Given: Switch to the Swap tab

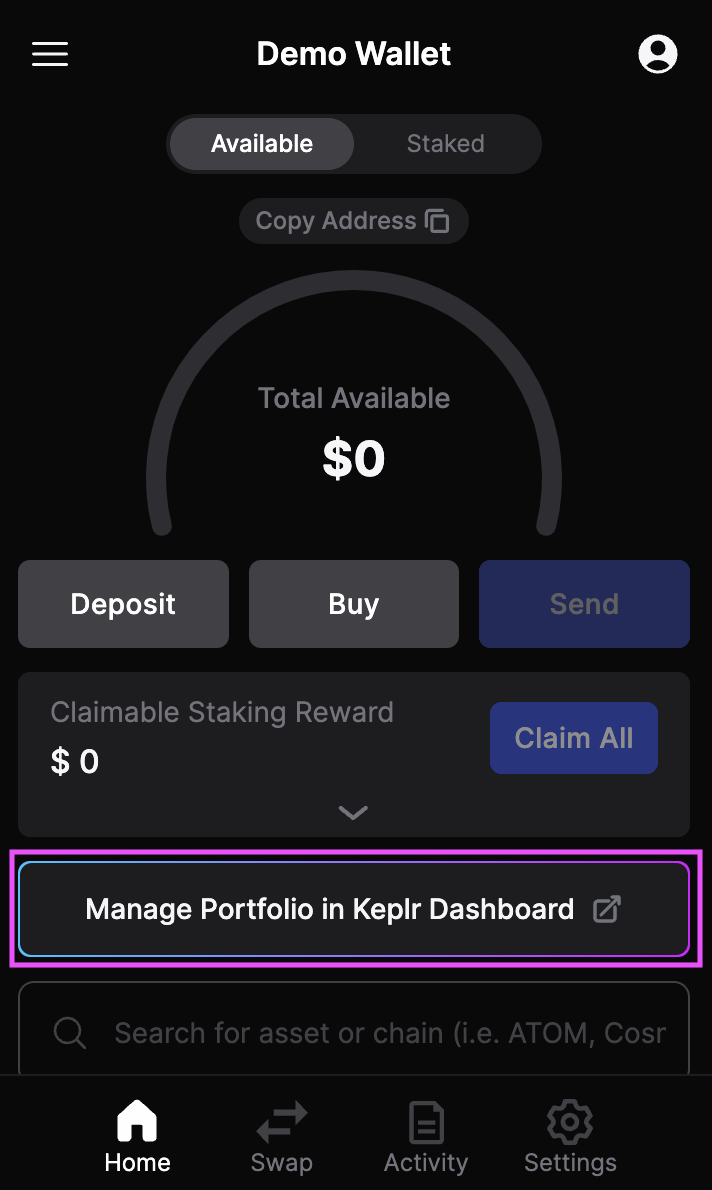Looking at the screenshot, I should point(282,1137).
